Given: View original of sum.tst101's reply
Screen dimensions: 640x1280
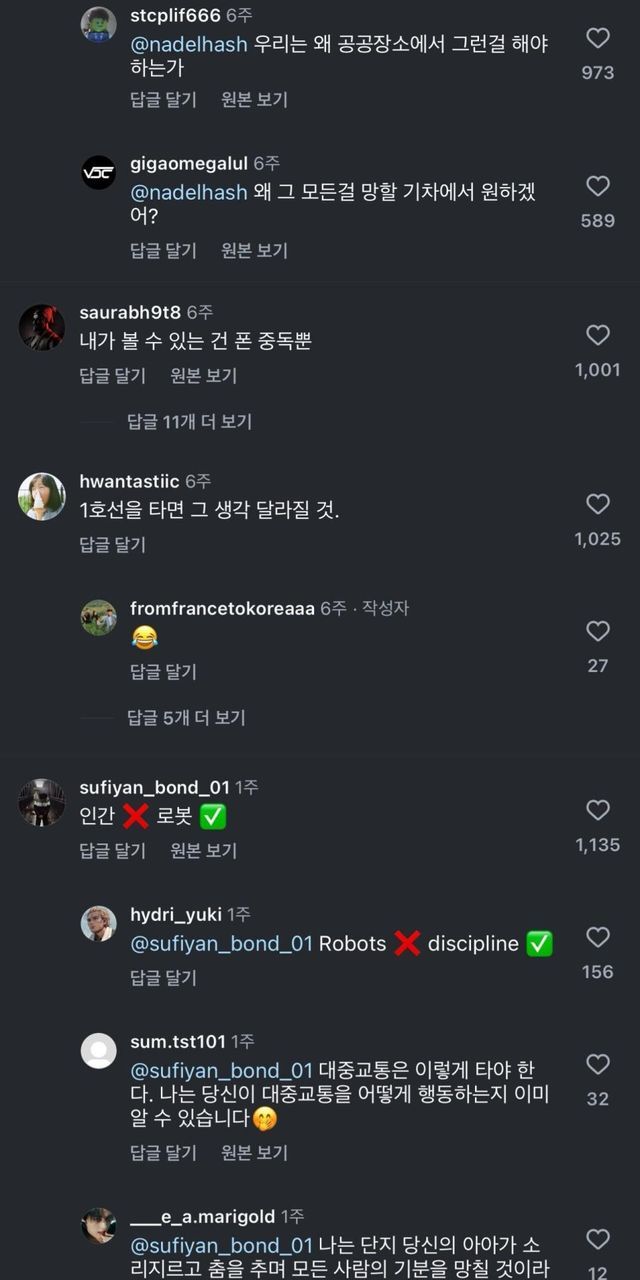Looking at the screenshot, I should (254, 1153).
